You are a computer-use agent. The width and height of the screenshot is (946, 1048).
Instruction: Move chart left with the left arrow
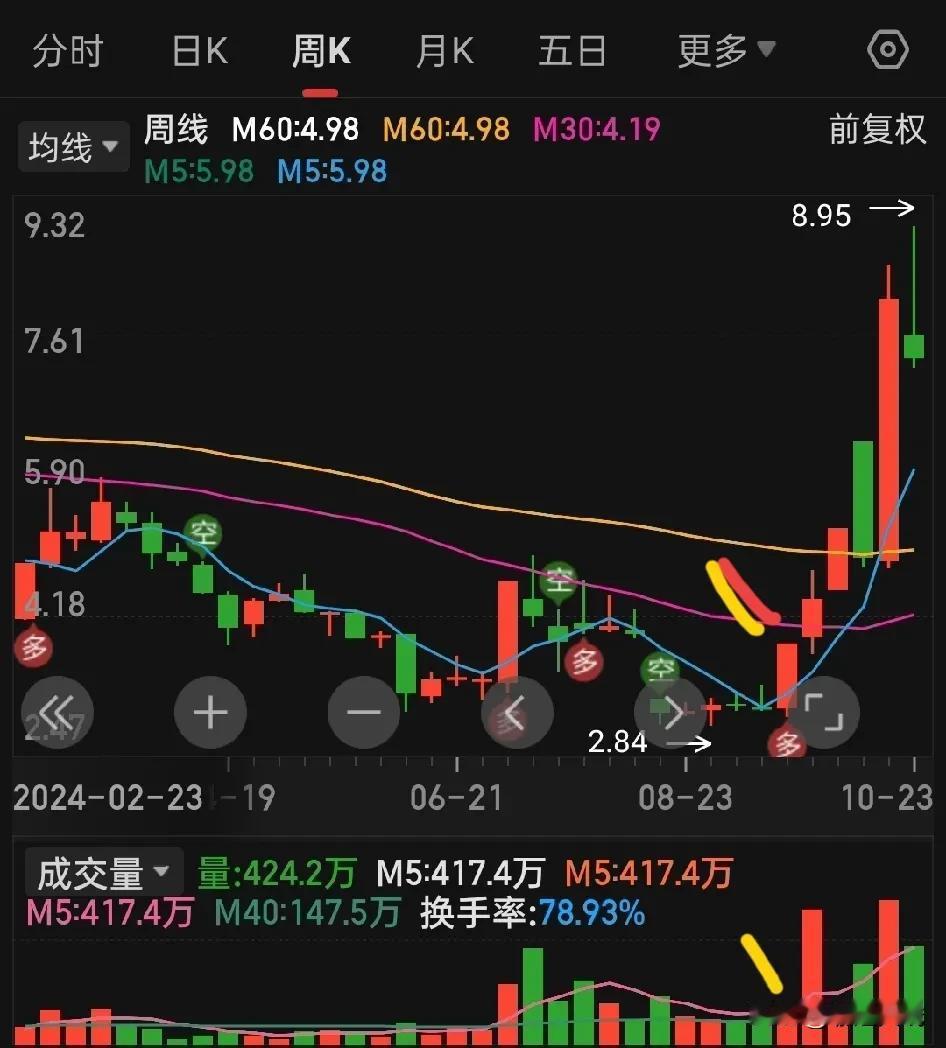[517, 712]
